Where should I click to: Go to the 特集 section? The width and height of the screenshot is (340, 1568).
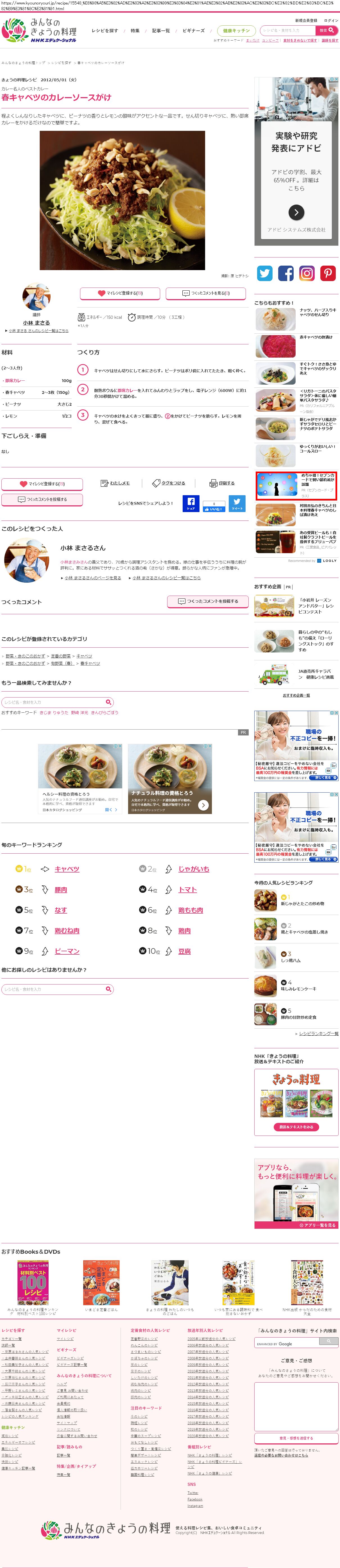tap(135, 30)
